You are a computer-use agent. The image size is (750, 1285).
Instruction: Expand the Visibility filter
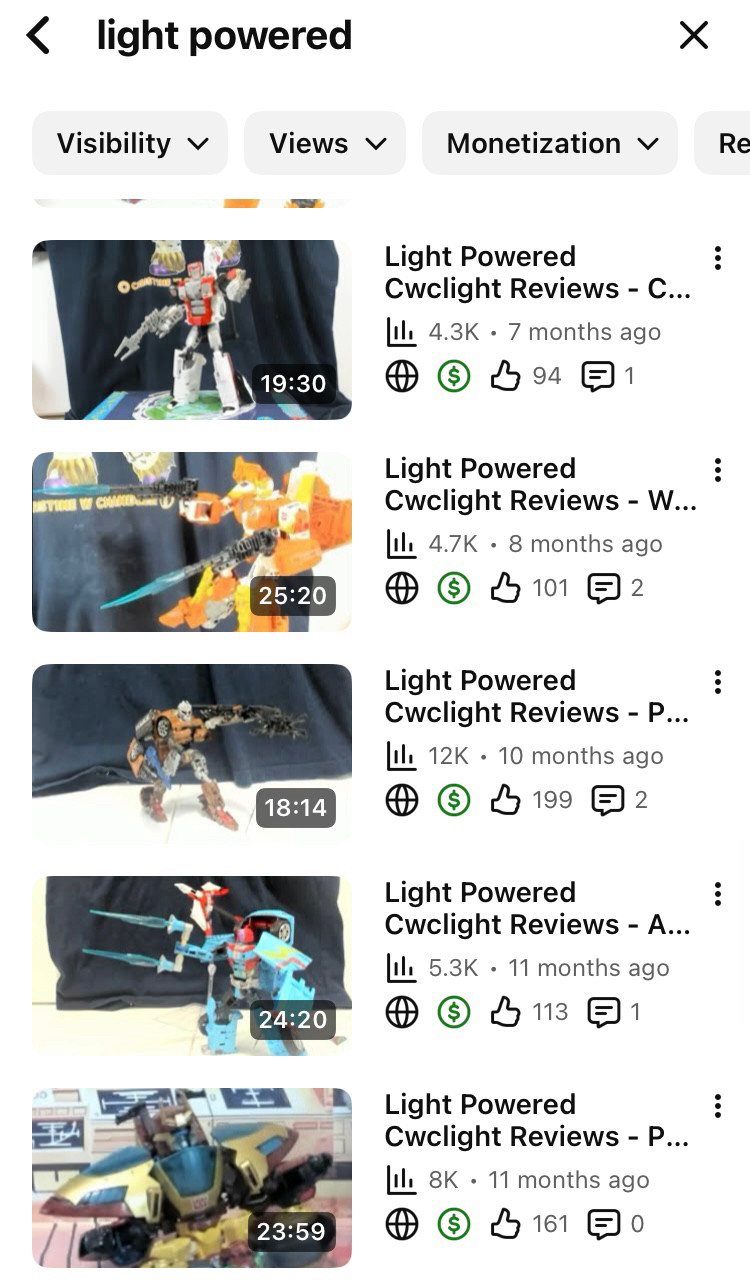pos(130,143)
